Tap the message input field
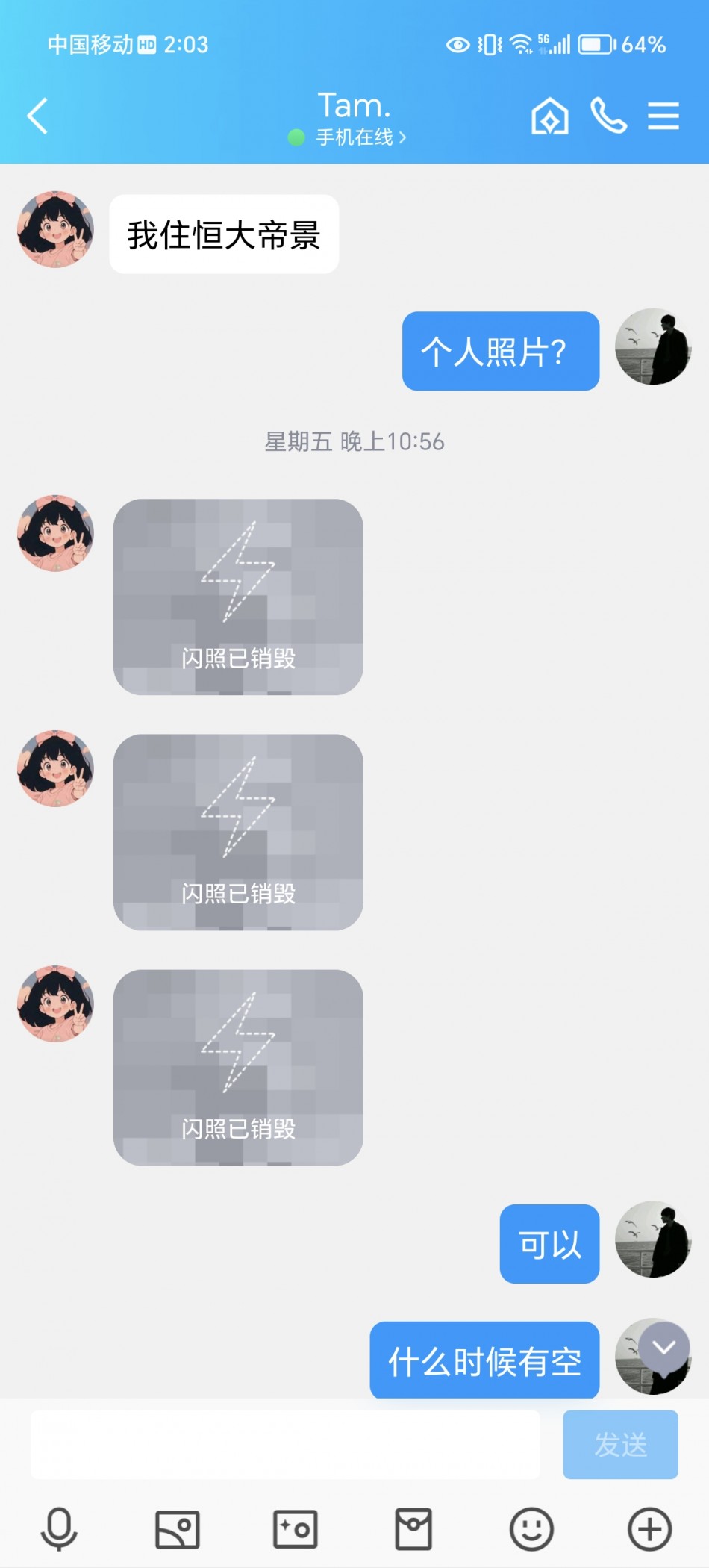709x1568 pixels. pyautogui.click(x=285, y=1445)
